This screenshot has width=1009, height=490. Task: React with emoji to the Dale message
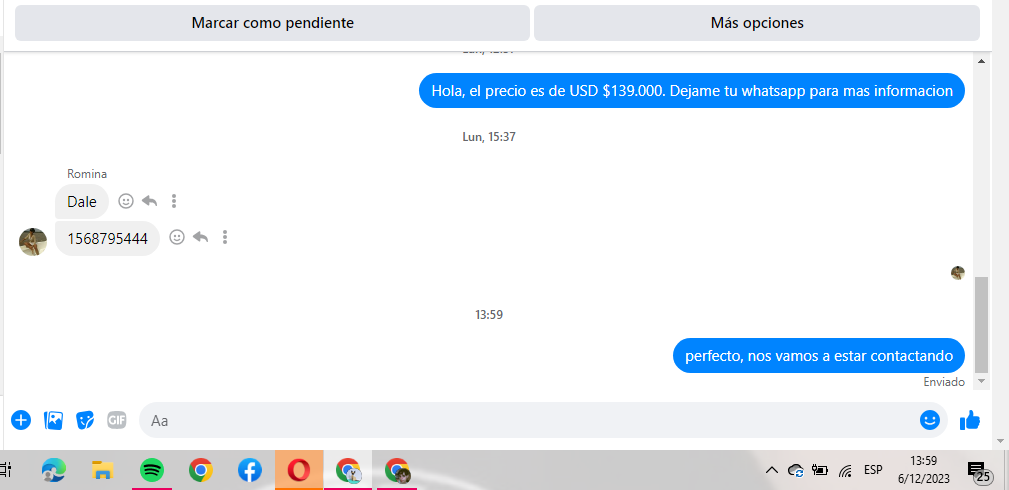[126, 201]
